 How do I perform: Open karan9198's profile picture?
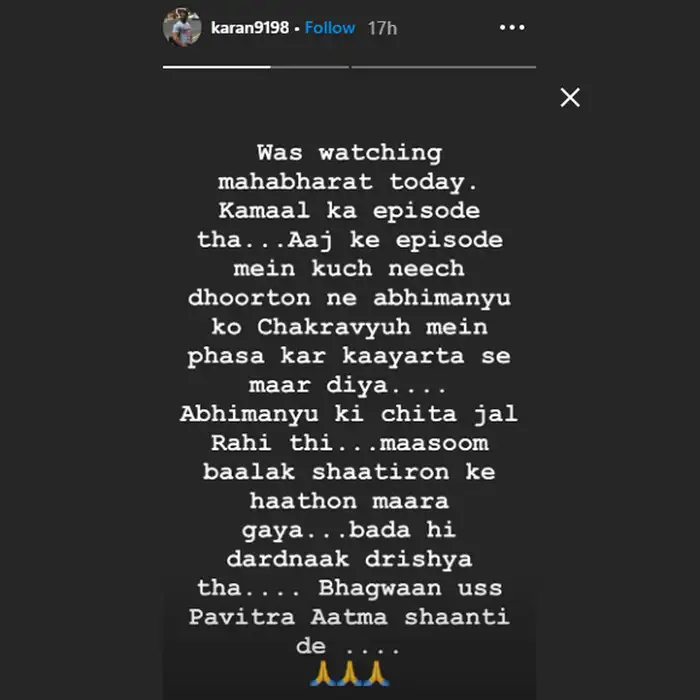click(182, 27)
